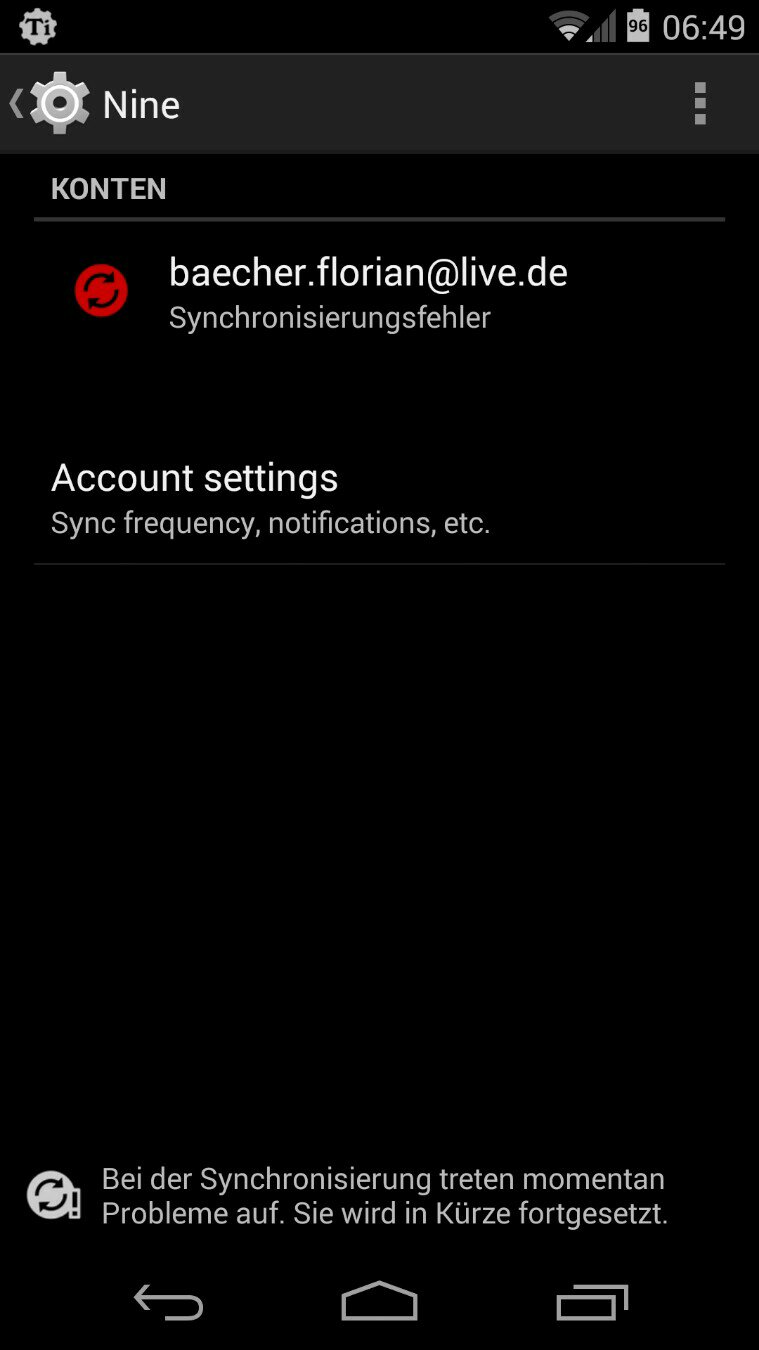The width and height of the screenshot is (759, 1350).
Task: Go to the home screen
Action: pos(379,1302)
